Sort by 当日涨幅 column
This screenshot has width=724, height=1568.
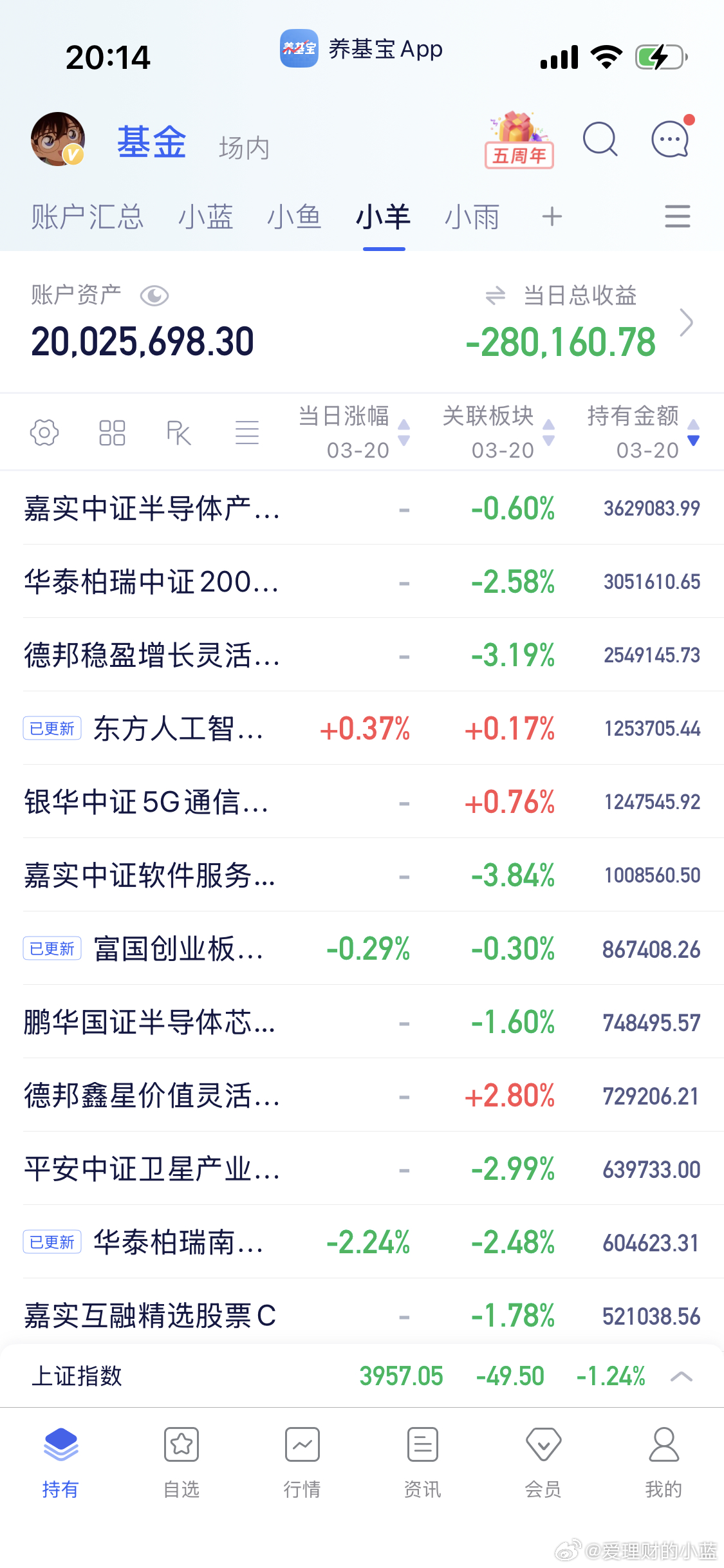(x=353, y=433)
